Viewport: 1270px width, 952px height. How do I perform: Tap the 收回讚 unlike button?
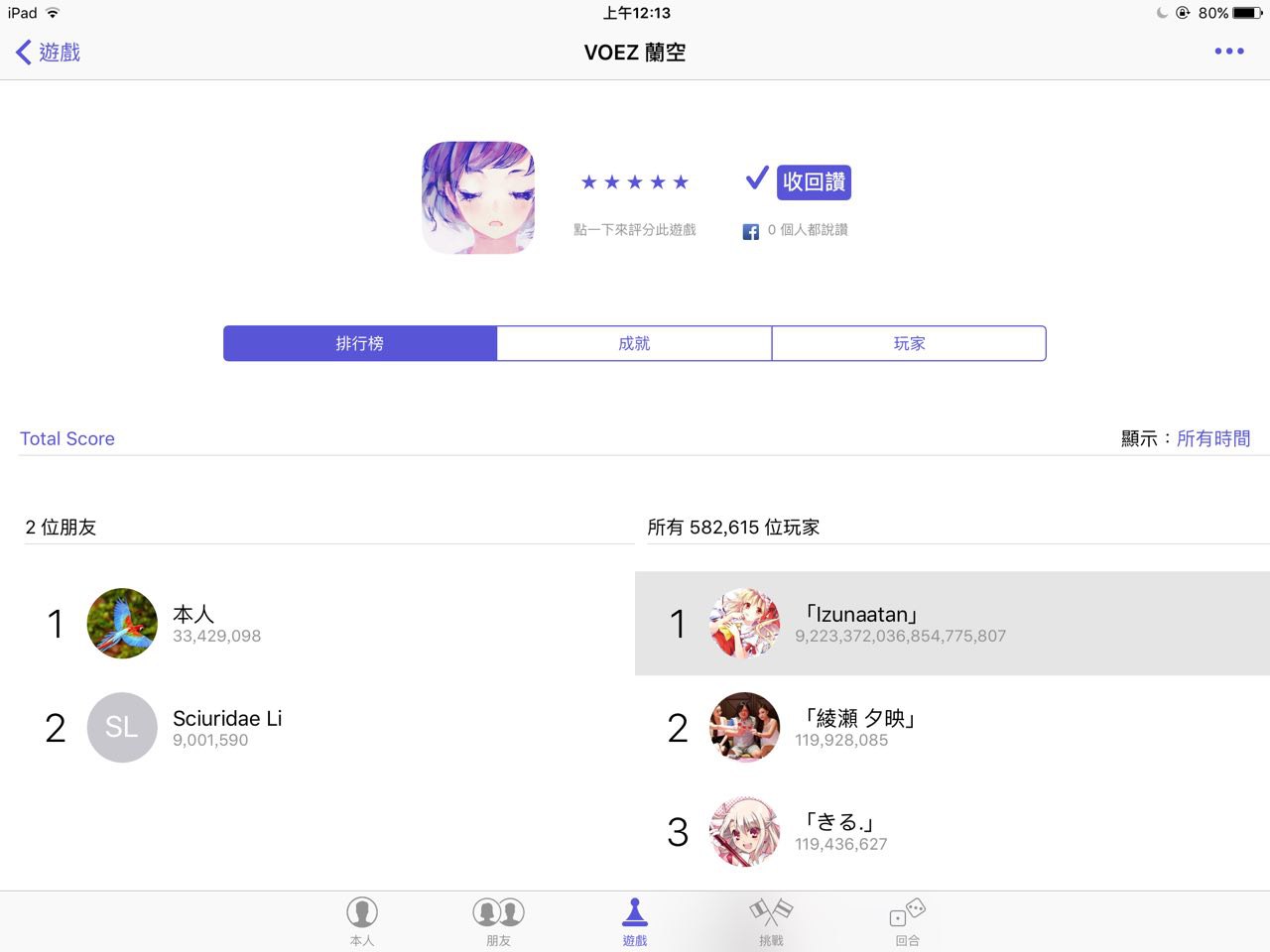(813, 182)
